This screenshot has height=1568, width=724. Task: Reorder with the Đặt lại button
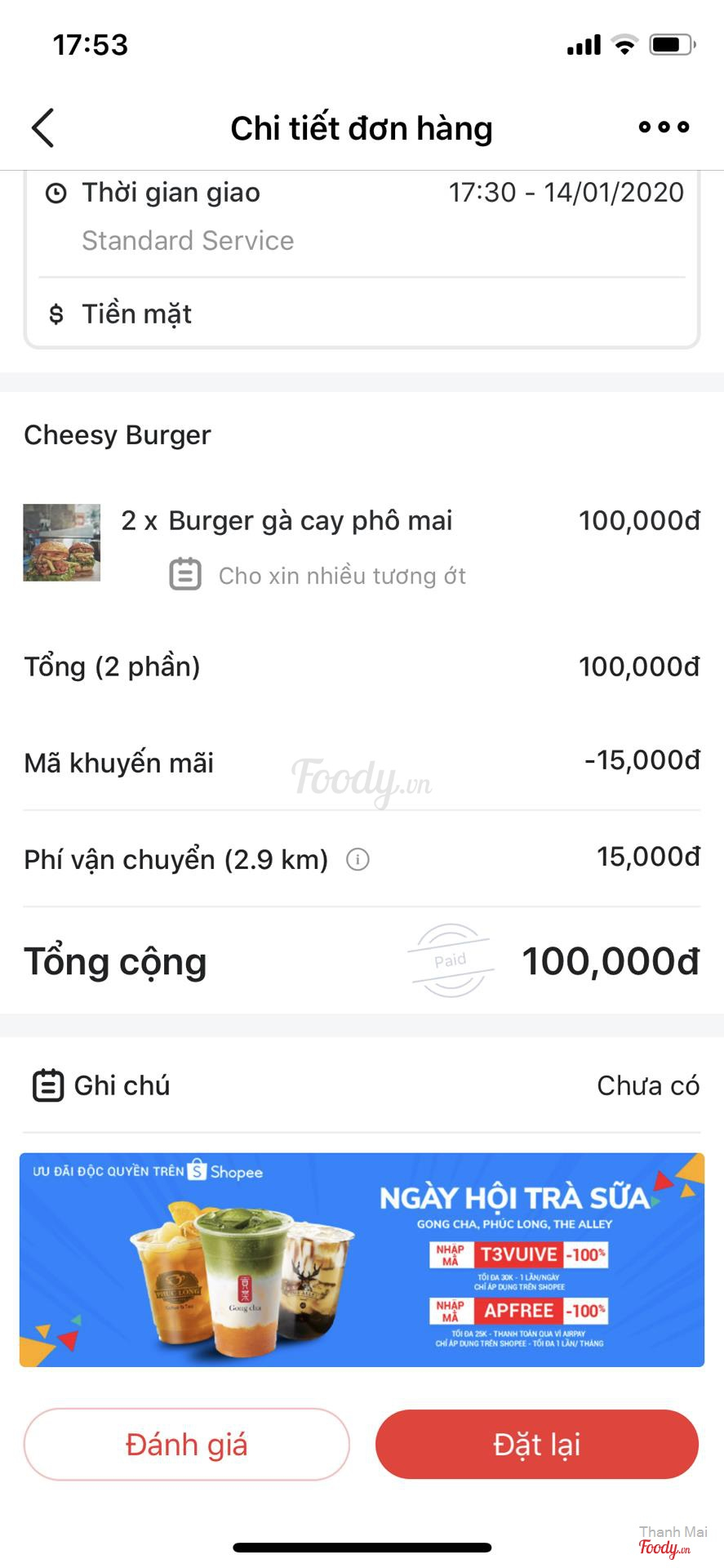536,1444
